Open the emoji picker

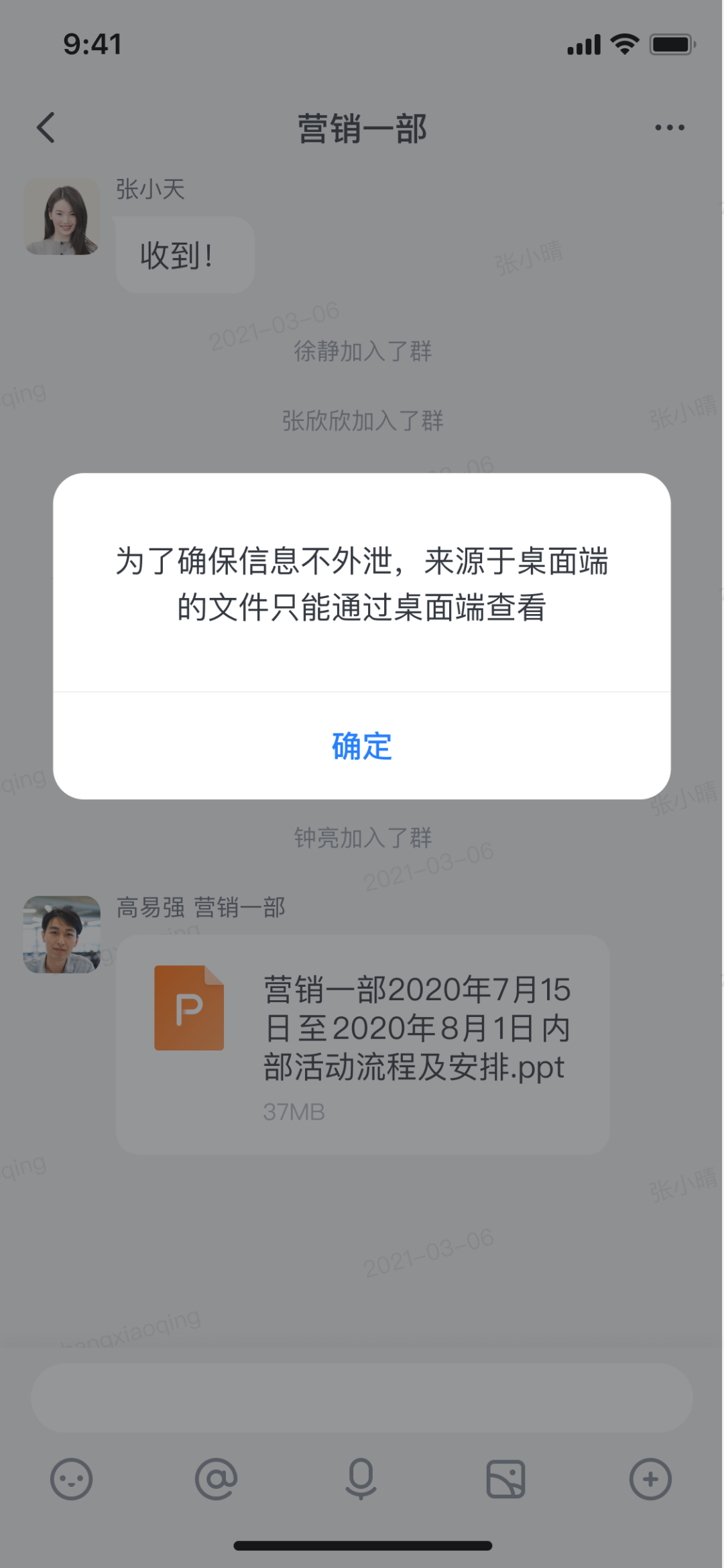tap(71, 1479)
